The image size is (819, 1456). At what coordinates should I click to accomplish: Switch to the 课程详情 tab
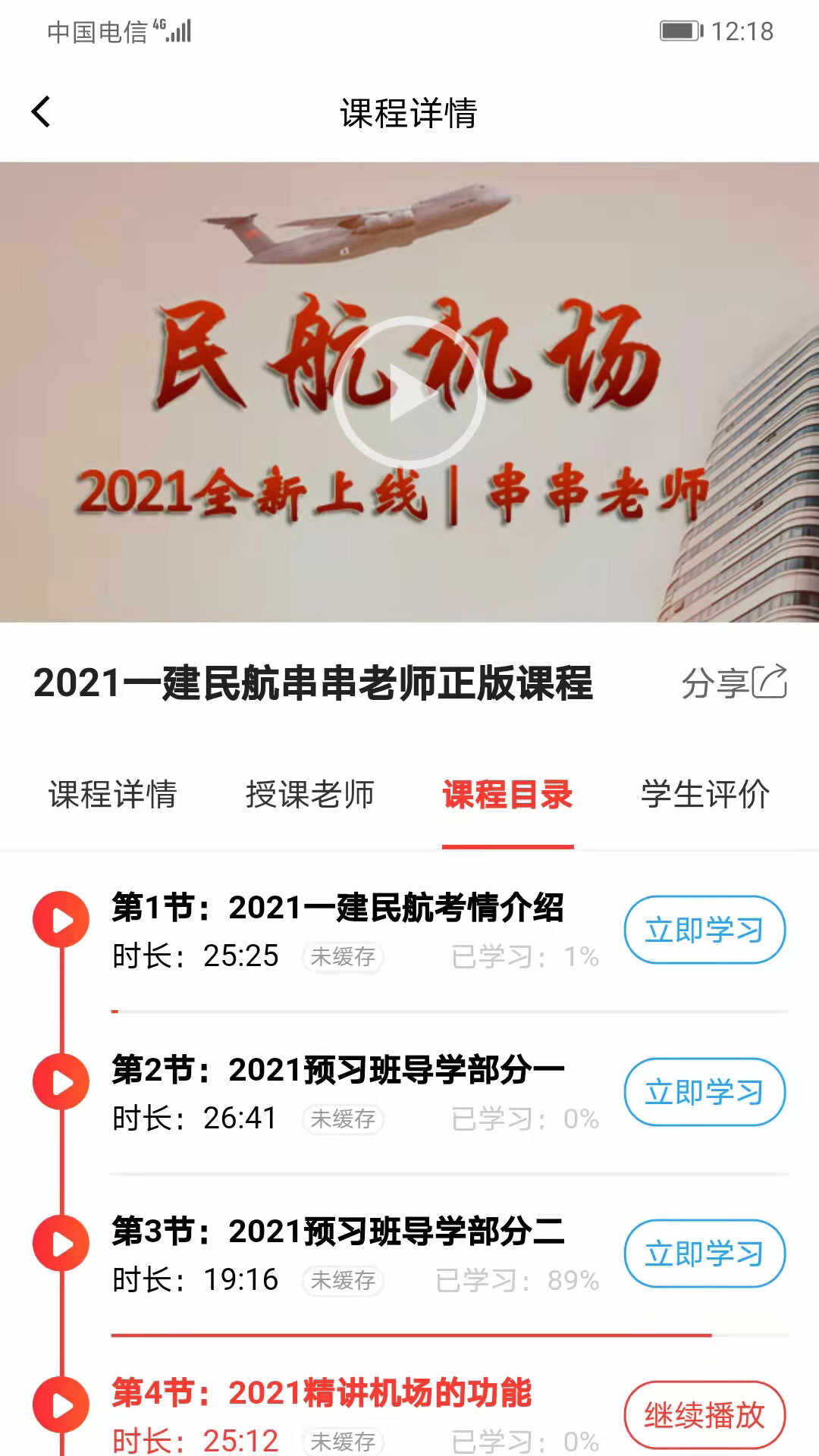113,795
